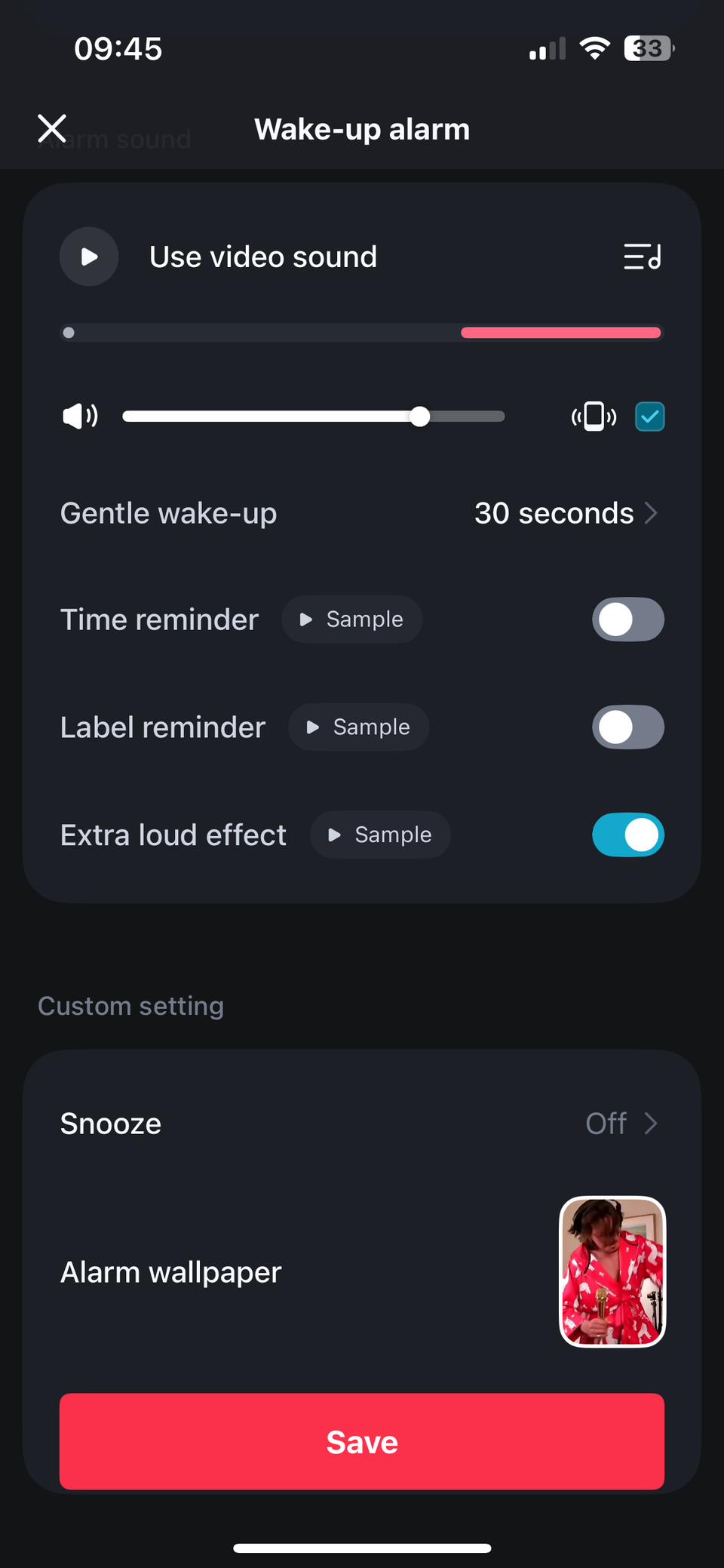The height and width of the screenshot is (1568, 724).
Task: Play the video sound preview
Action: [89, 257]
